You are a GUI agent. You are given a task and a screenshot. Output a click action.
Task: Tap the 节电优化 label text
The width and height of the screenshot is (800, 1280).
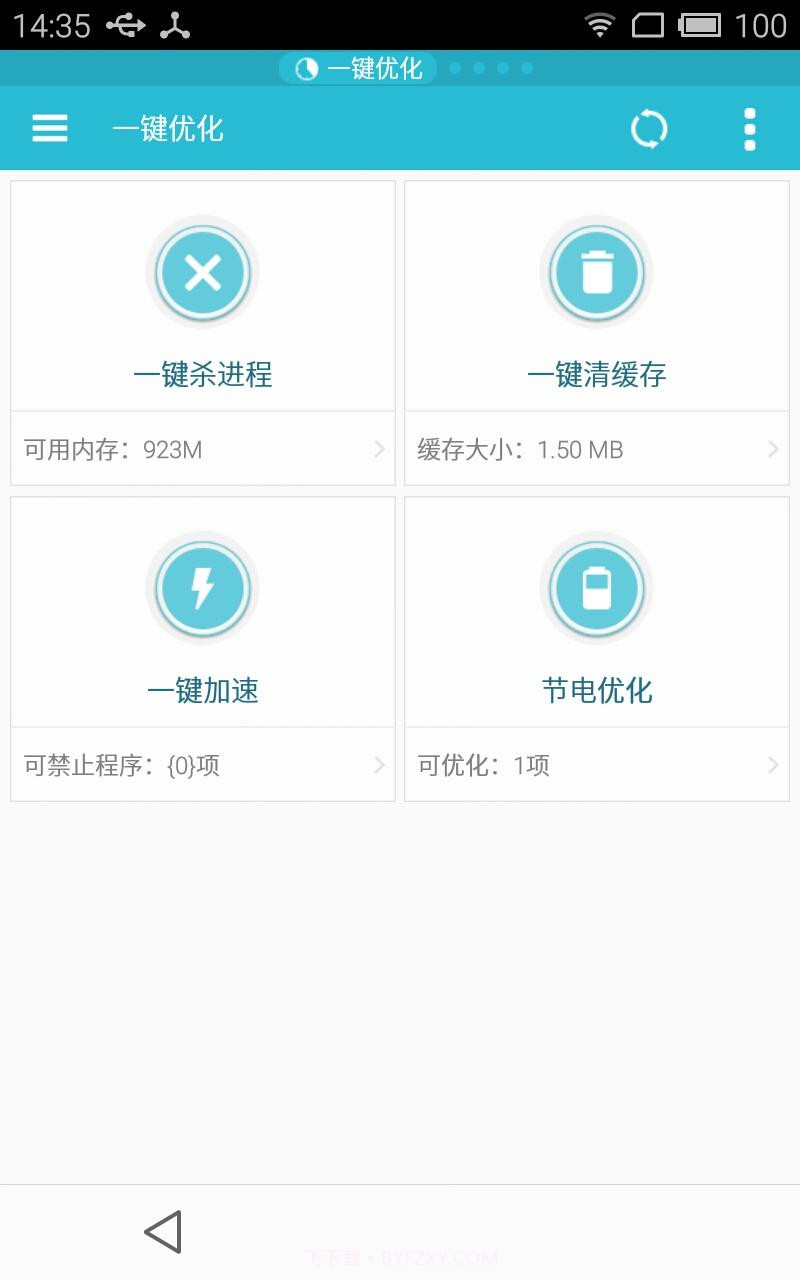click(597, 690)
